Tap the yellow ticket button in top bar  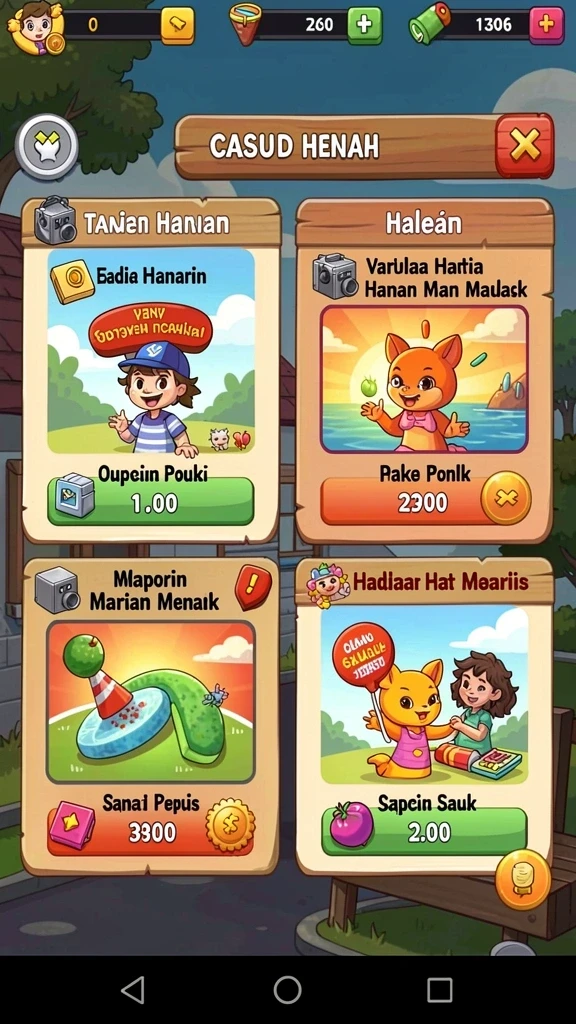click(178, 25)
